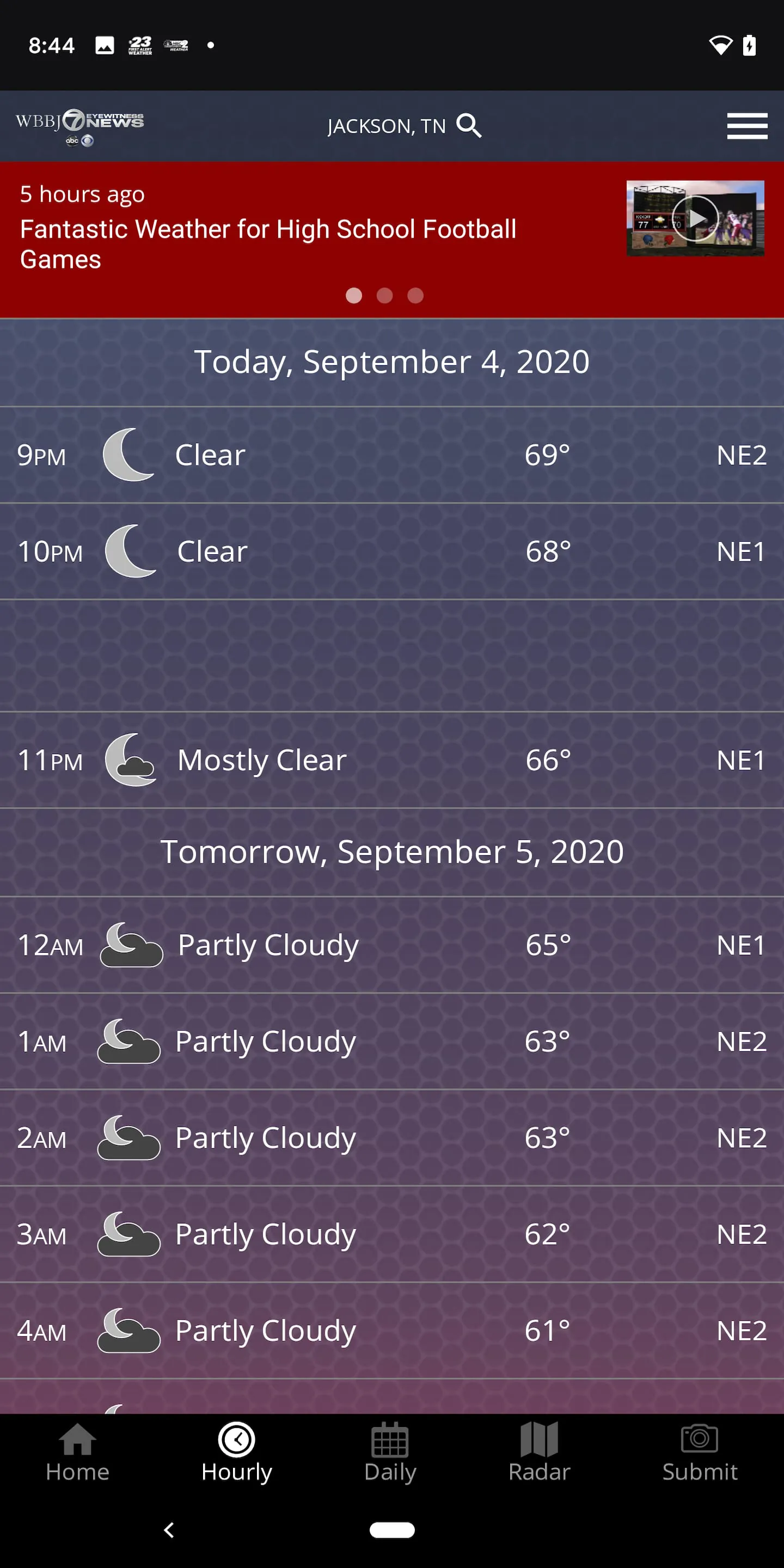
Task: Tap JACKSON, TN location label
Action: coord(386,126)
